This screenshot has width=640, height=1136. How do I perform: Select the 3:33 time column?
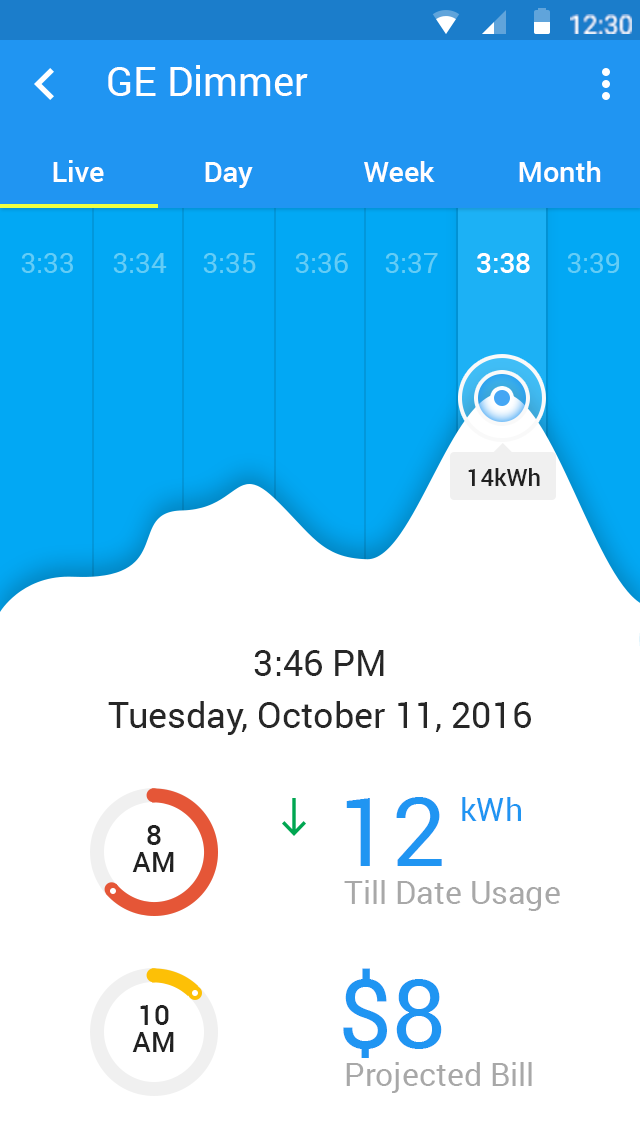(x=47, y=263)
